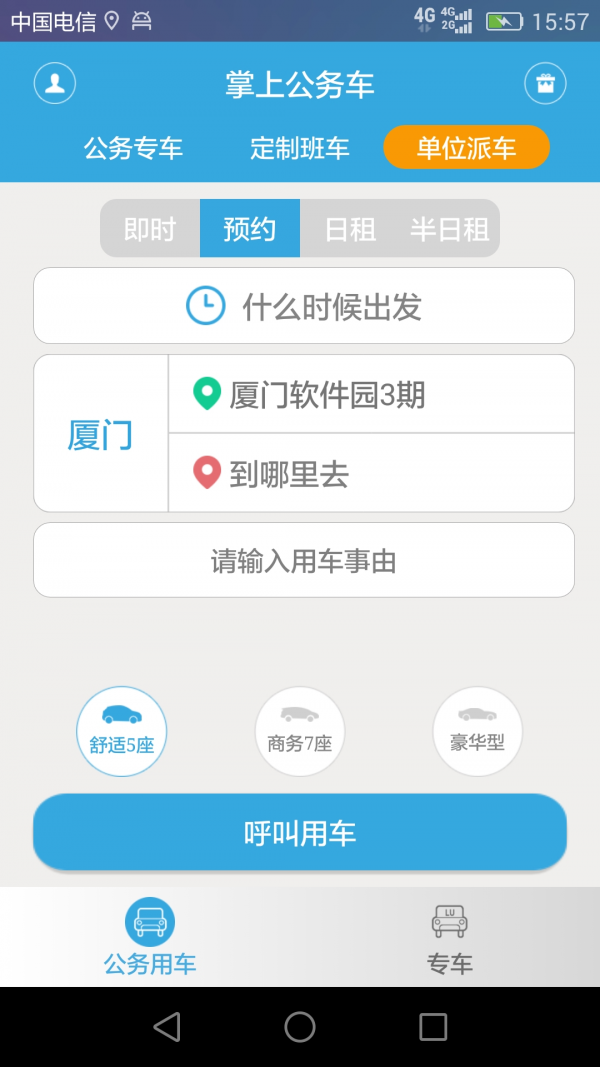Tap the 请输入用车事由 reason field
The width and height of the screenshot is (600, 1067).
(x=304, y=560)
